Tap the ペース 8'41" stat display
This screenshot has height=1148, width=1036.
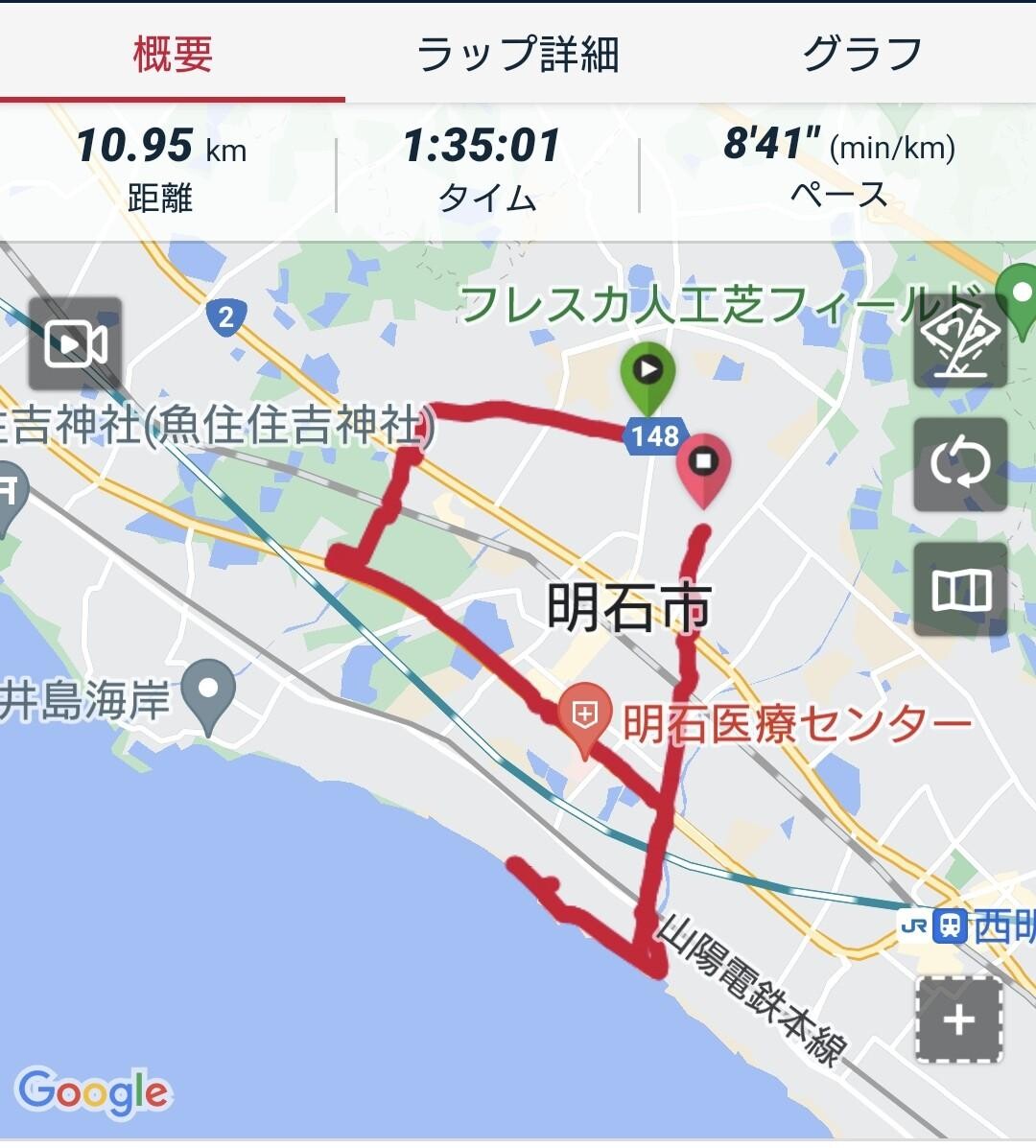pos(841,168)
